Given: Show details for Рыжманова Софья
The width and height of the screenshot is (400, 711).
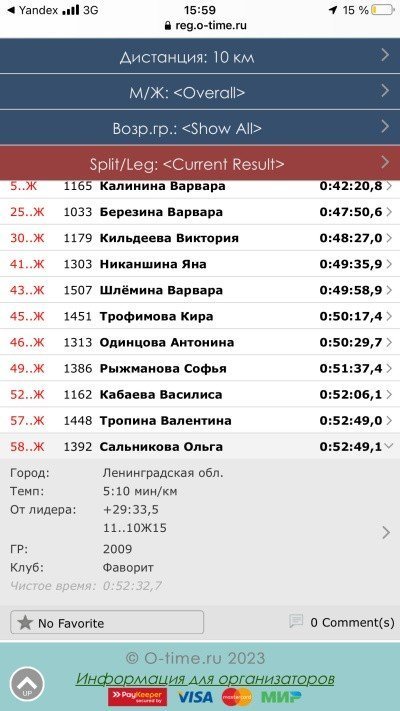Looking at the screenshot, I should 200,368.
